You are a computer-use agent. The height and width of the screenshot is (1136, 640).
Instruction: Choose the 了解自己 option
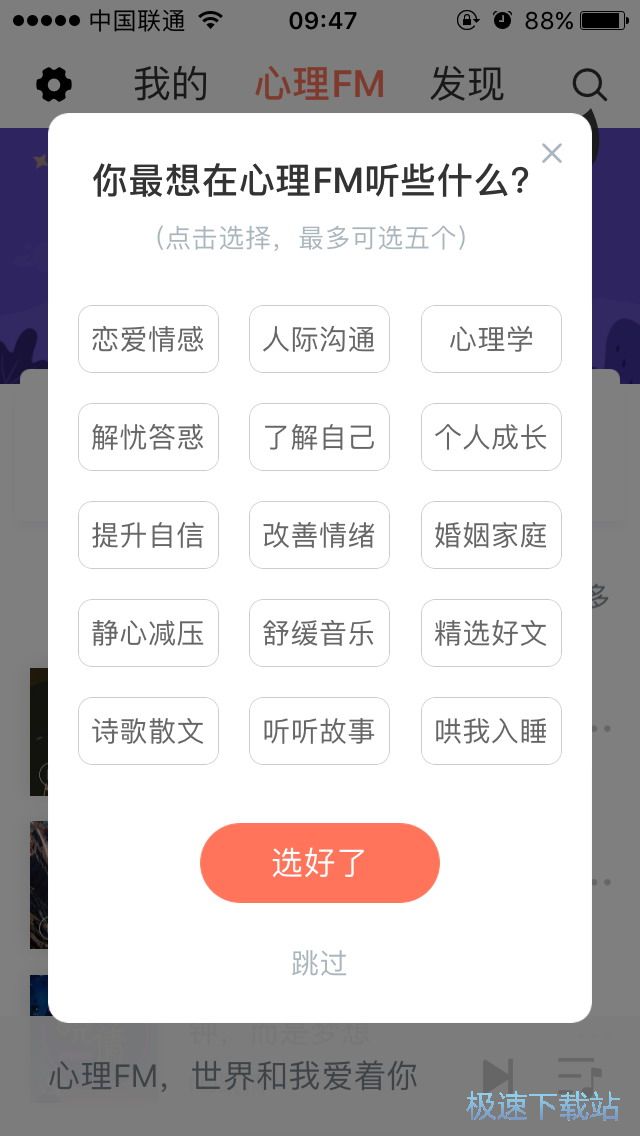pos(319,437)
